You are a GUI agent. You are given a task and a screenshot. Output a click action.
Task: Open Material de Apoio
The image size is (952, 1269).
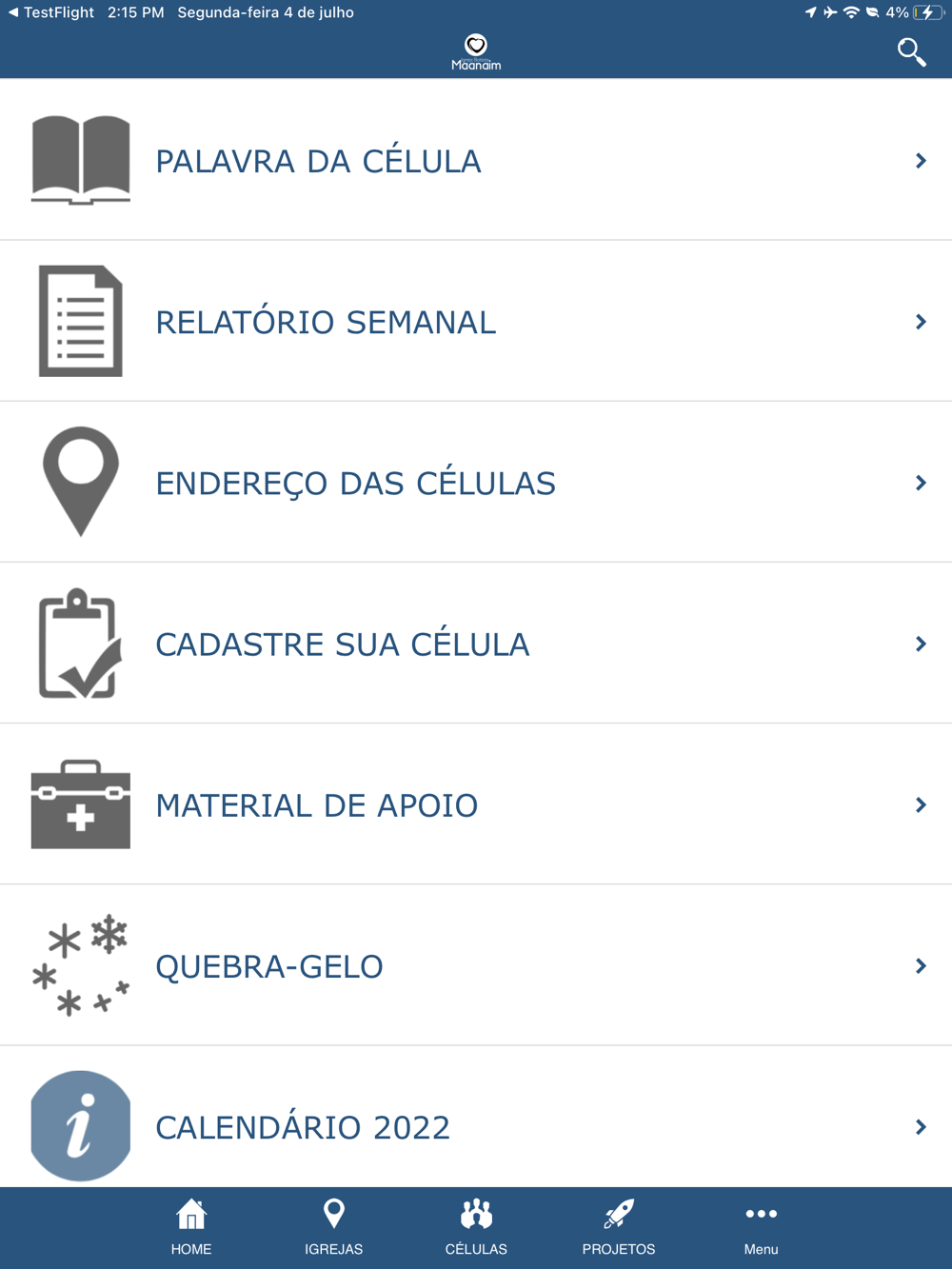(476, 804)
